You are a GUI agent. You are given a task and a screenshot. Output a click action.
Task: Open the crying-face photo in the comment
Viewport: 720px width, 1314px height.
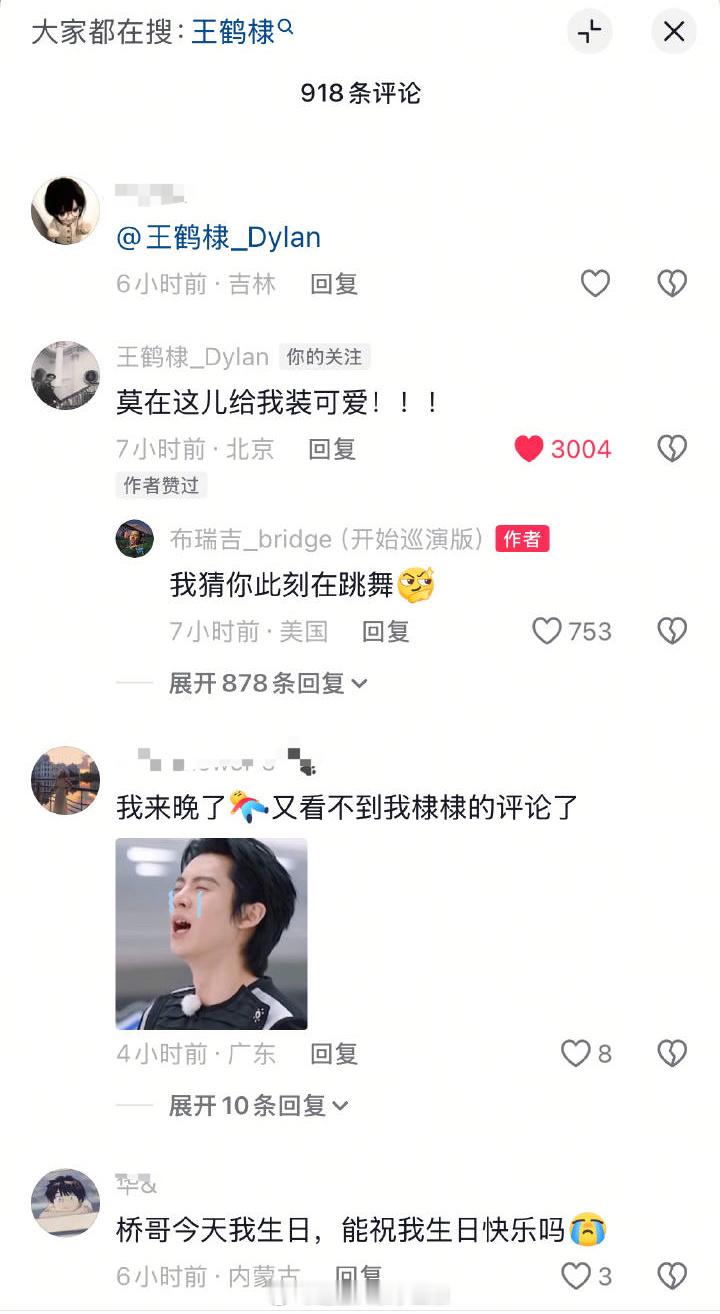click(211, 933)
